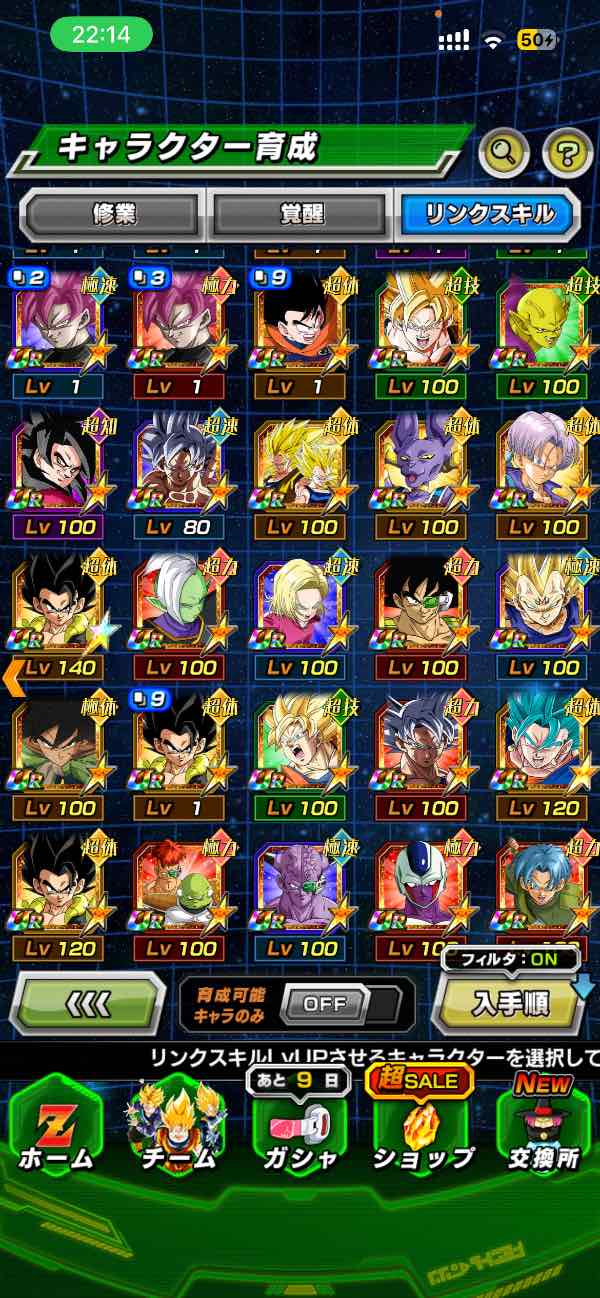
Task: Open the magnifying glass search icon
Action: point(504,153)
